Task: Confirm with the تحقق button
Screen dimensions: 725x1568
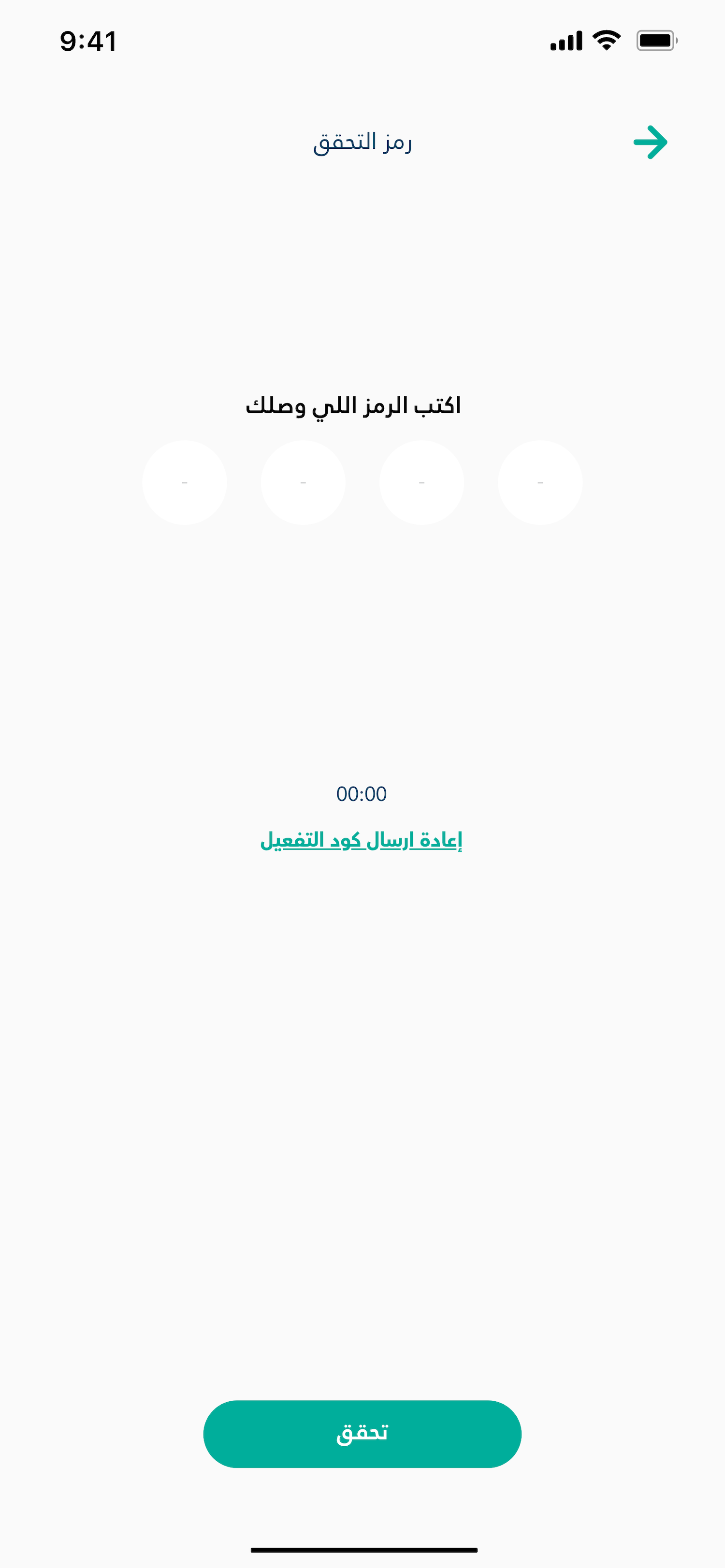Action: [362, 1434]
